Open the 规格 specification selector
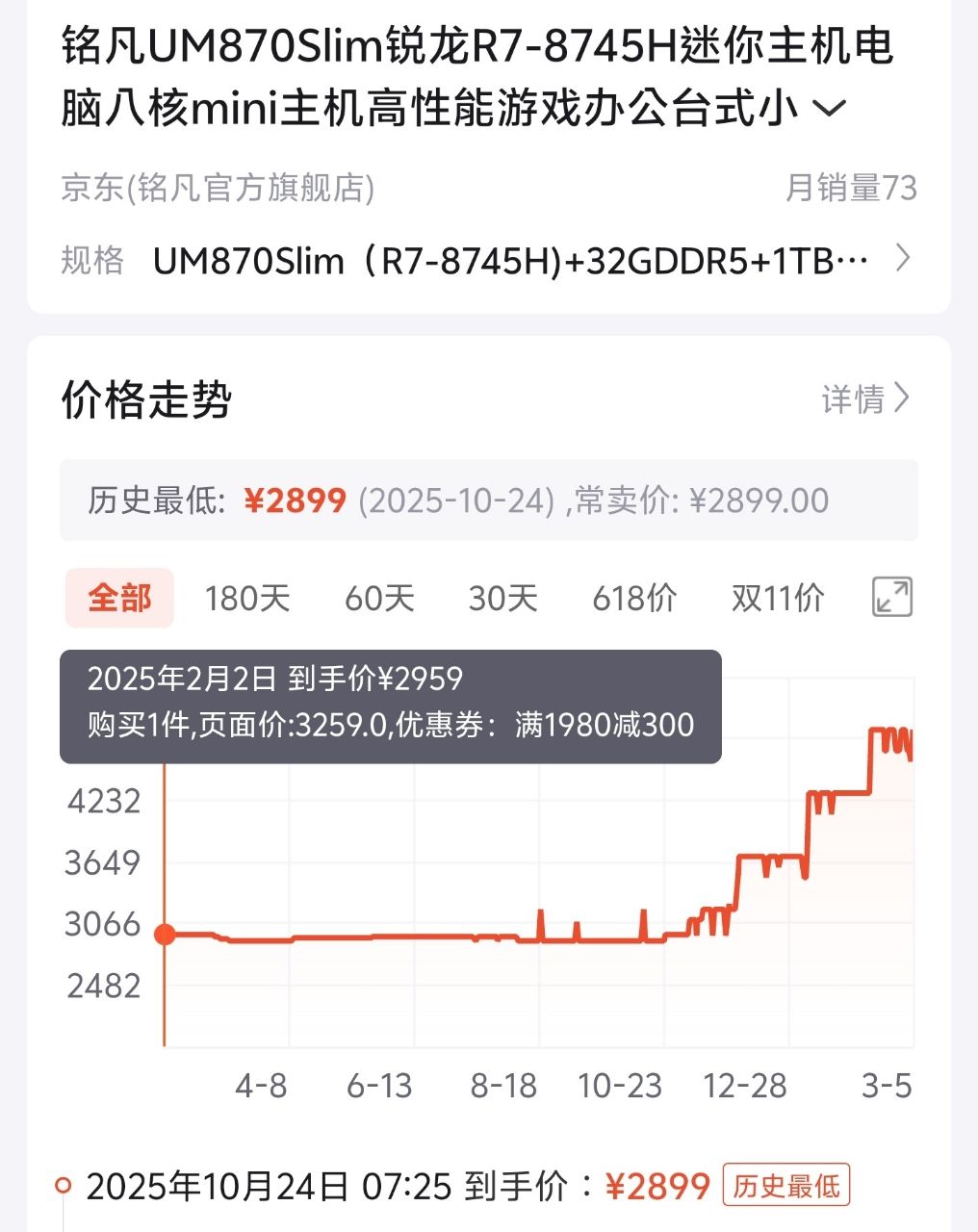978x1232 pixels. (901, 259)
